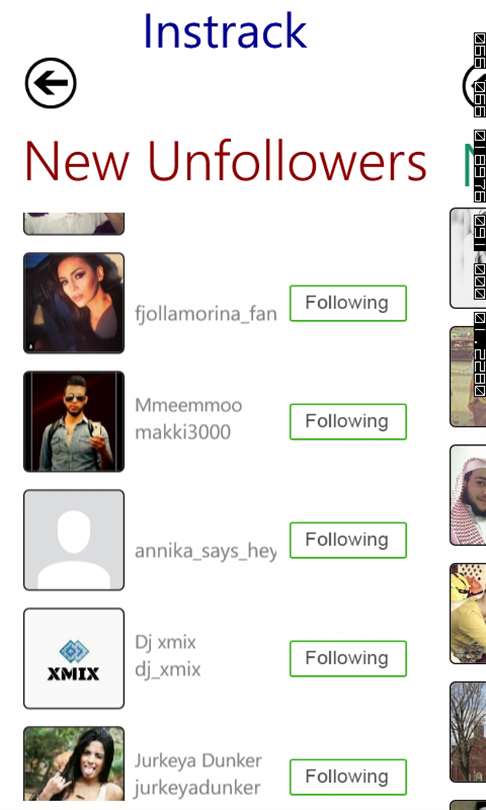Tap Following button for annika_says_hey

[x=348, y=540]
